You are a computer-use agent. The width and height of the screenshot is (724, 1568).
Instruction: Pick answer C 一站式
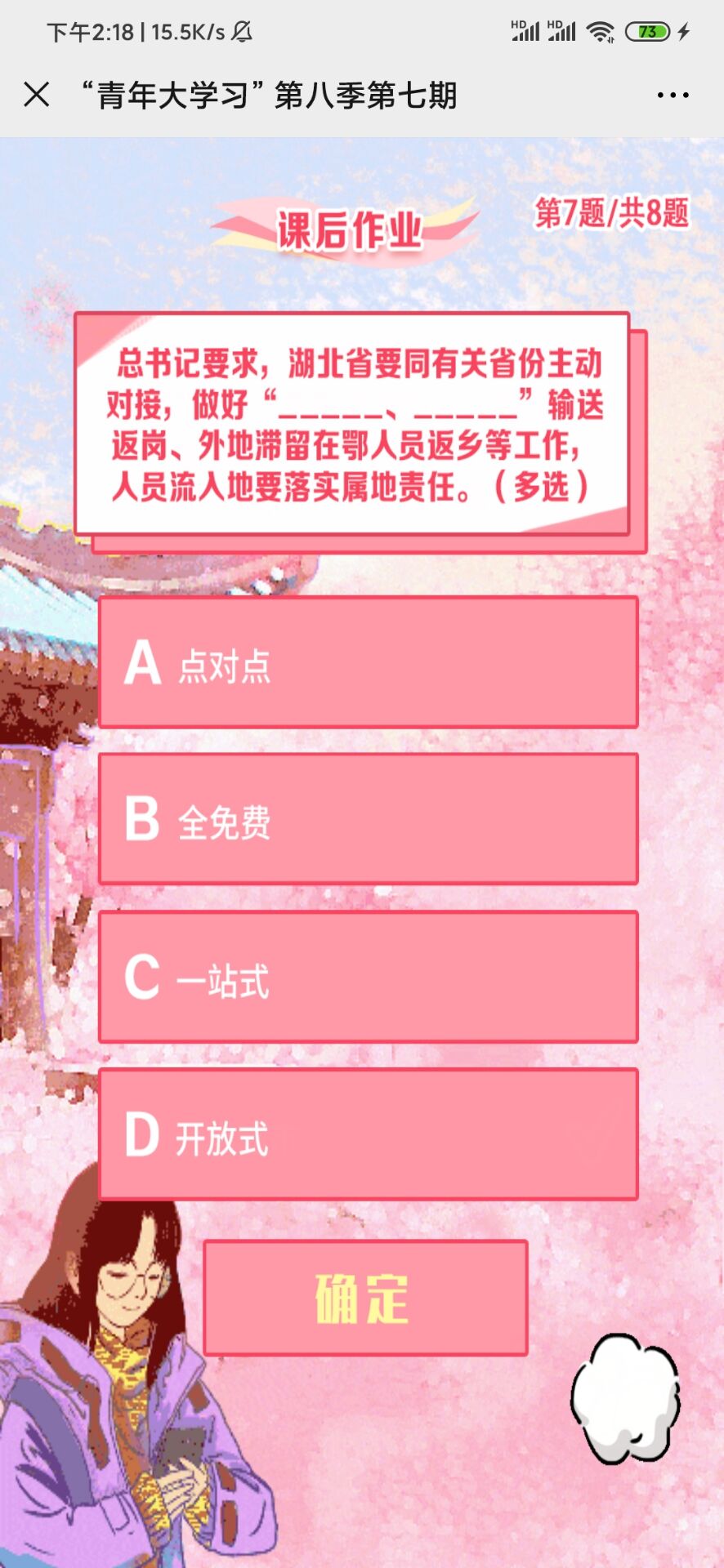pyautogui.click(x=368, y=977)
